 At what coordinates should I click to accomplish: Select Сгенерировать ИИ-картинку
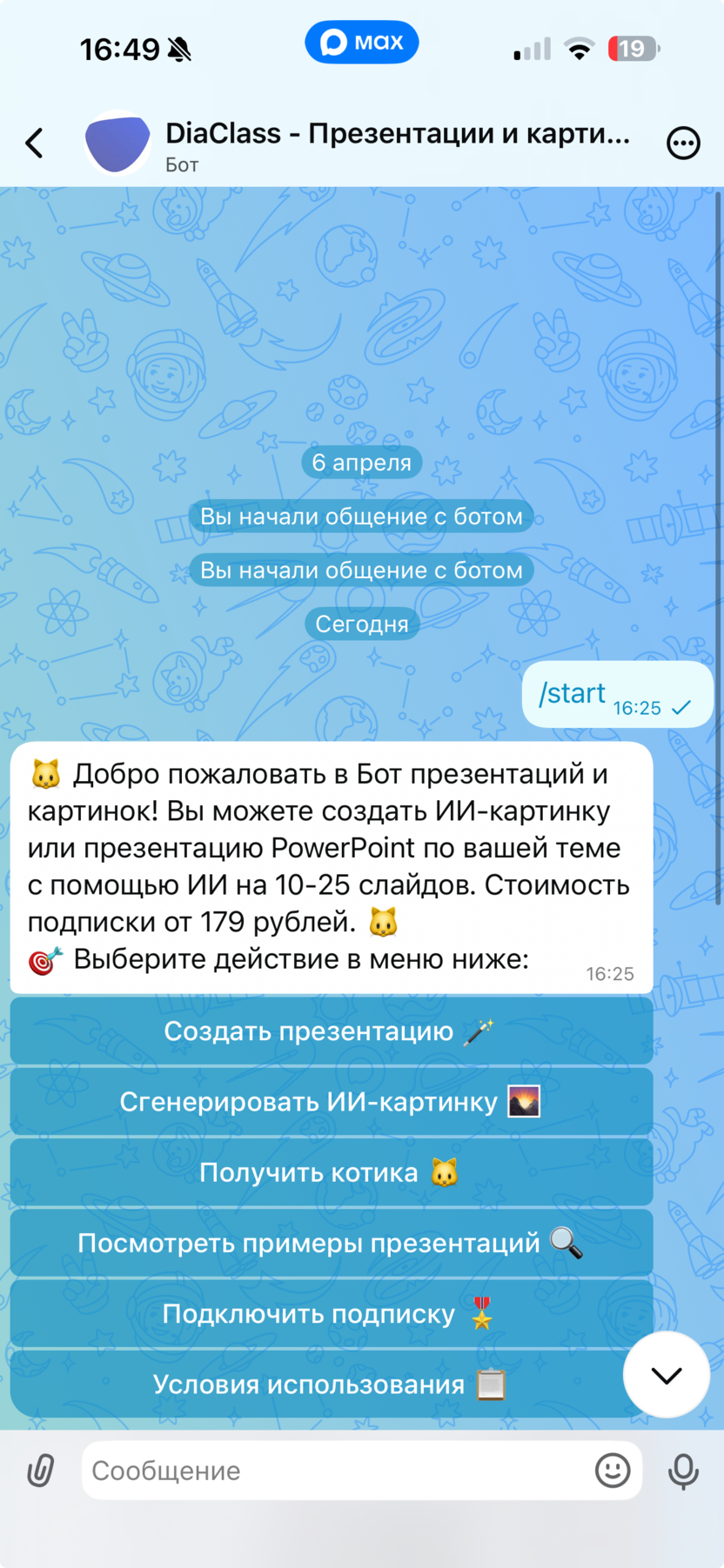[331, 1102]
